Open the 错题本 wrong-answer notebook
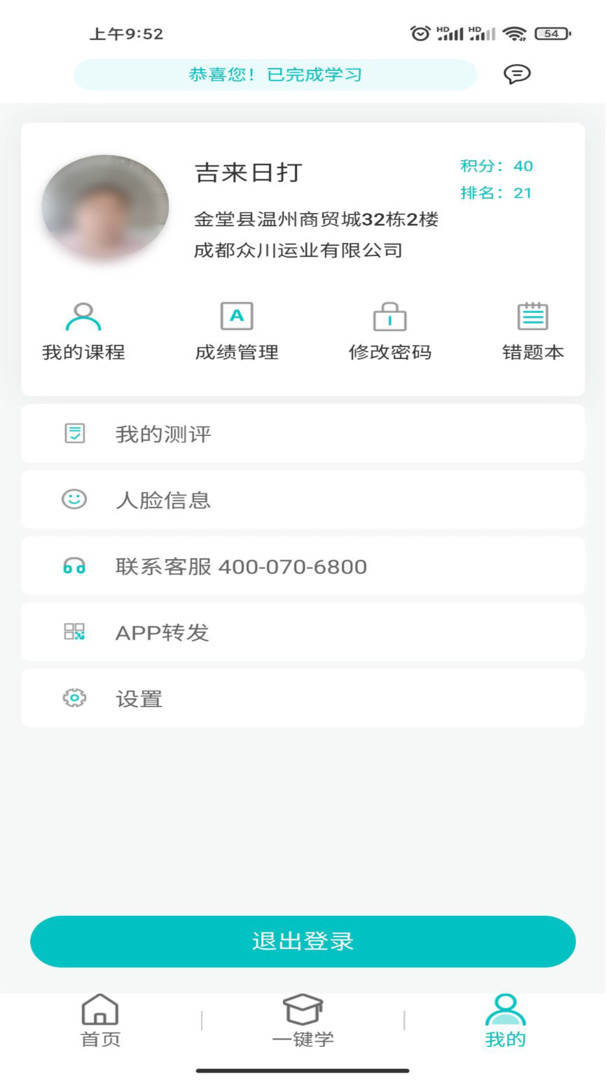Screen dimensions: 607x1080 [x=533, y=332]
